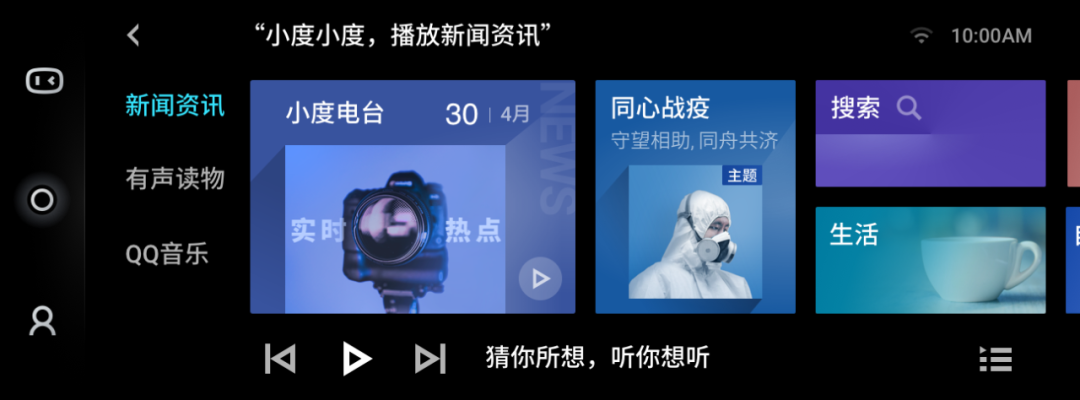Switch to 有声读物 category
This screenshot has height=400, width=1080.
(x=175, y=180)
